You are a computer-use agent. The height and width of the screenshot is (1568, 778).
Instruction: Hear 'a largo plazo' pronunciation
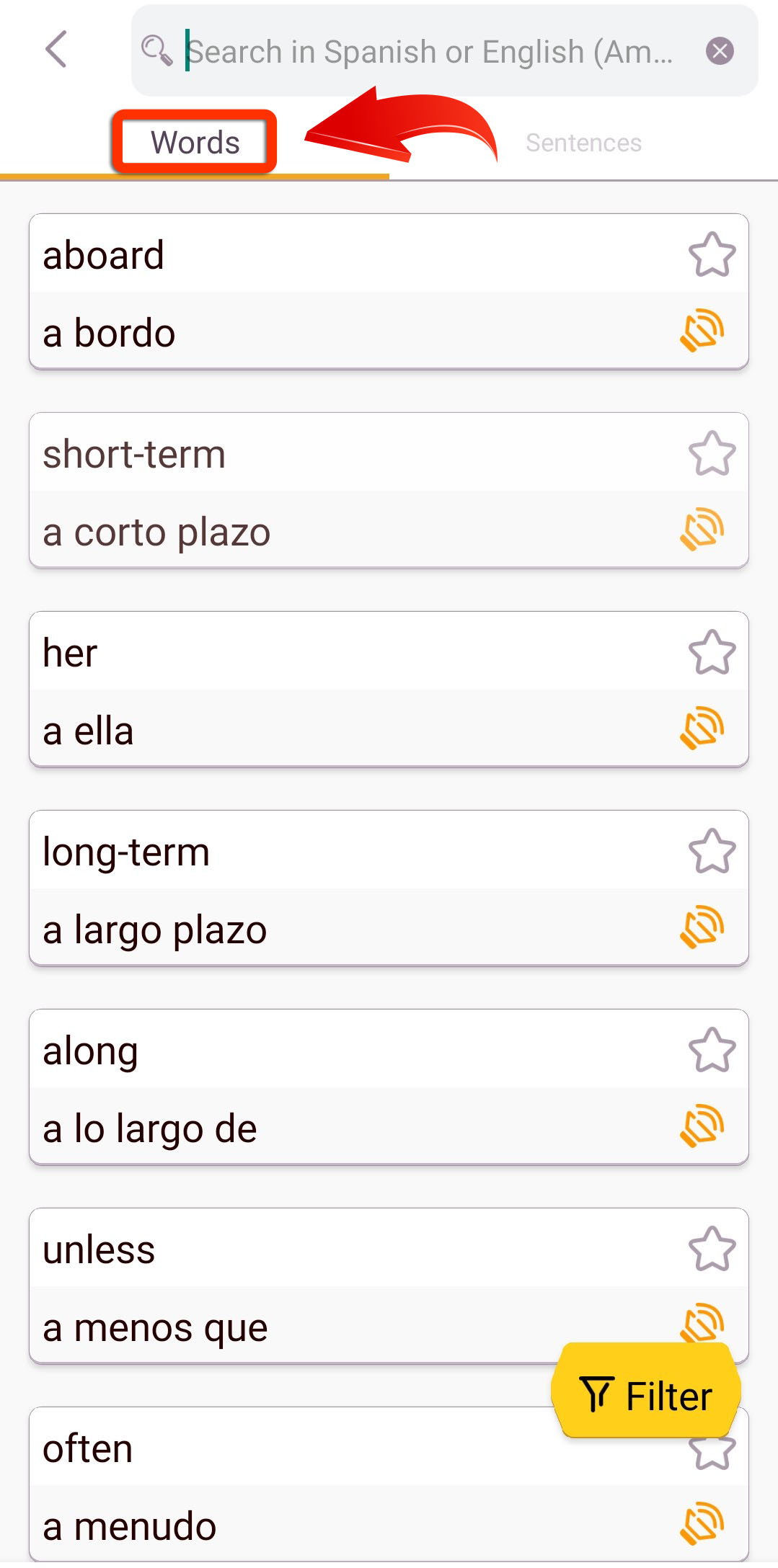702,928
